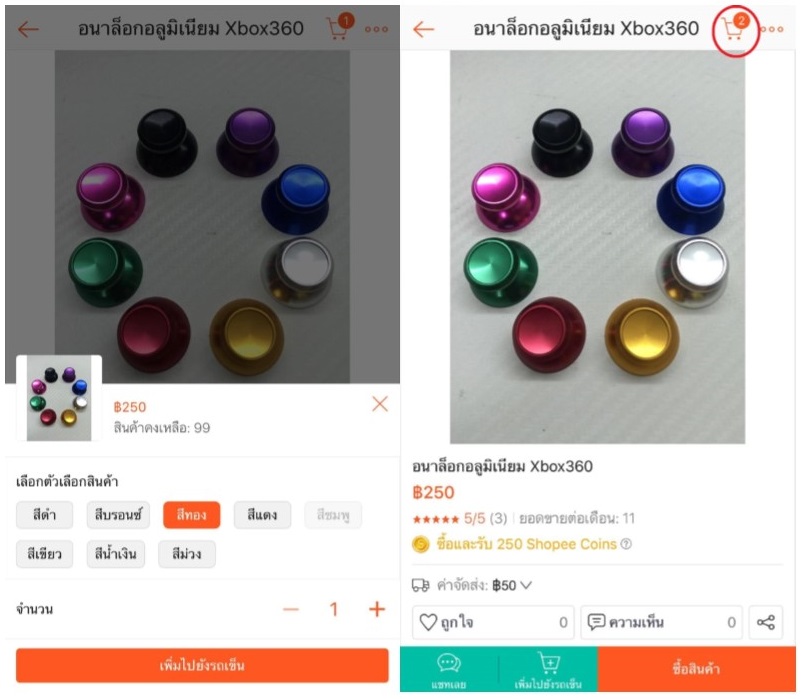Decrease quantity with the minus button
Viewport: 804px width, 699px height.
point(291,609)
